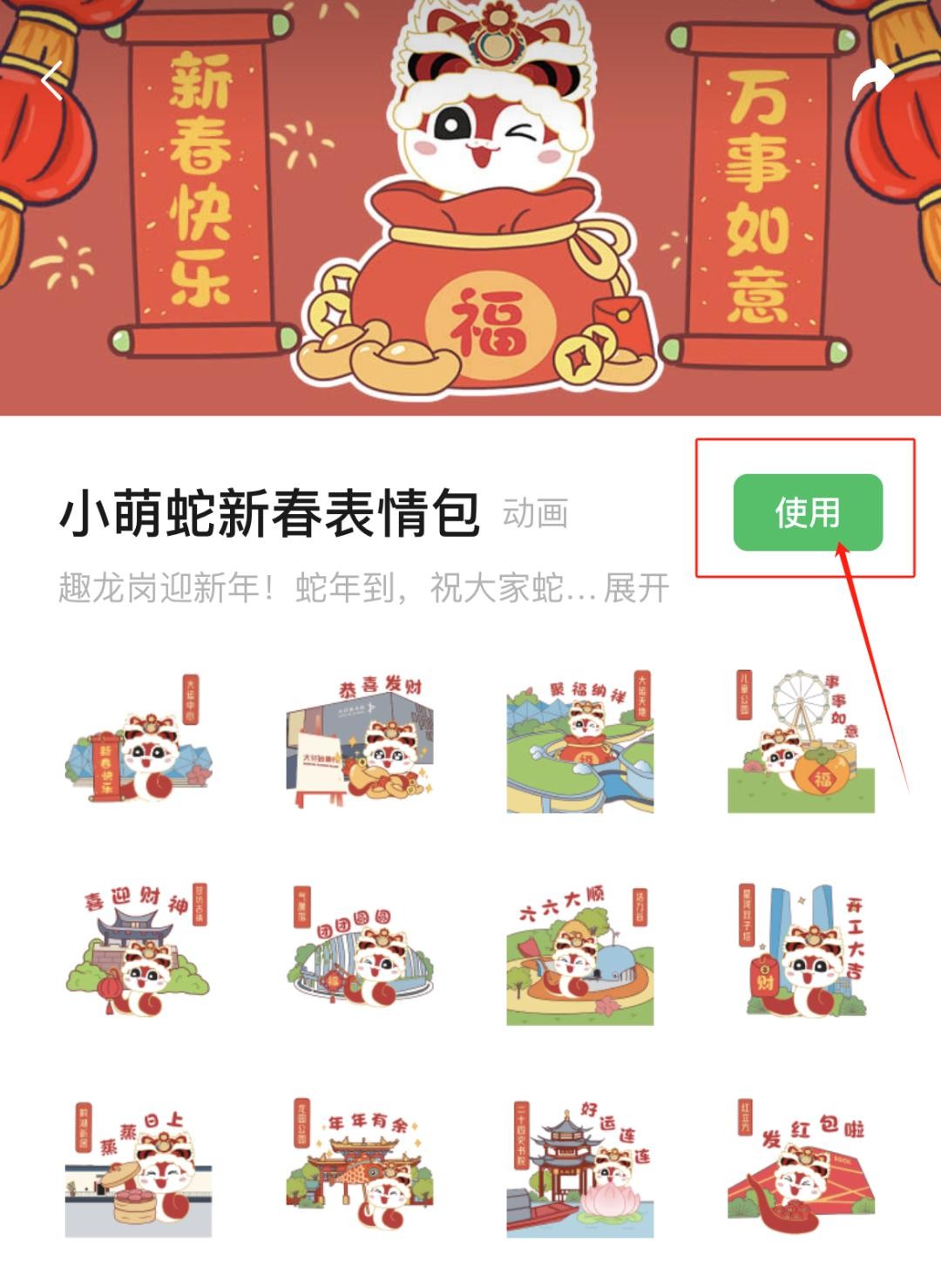View the 发红包啦 sticker

pyautogui.click(x=802, y=1170)
